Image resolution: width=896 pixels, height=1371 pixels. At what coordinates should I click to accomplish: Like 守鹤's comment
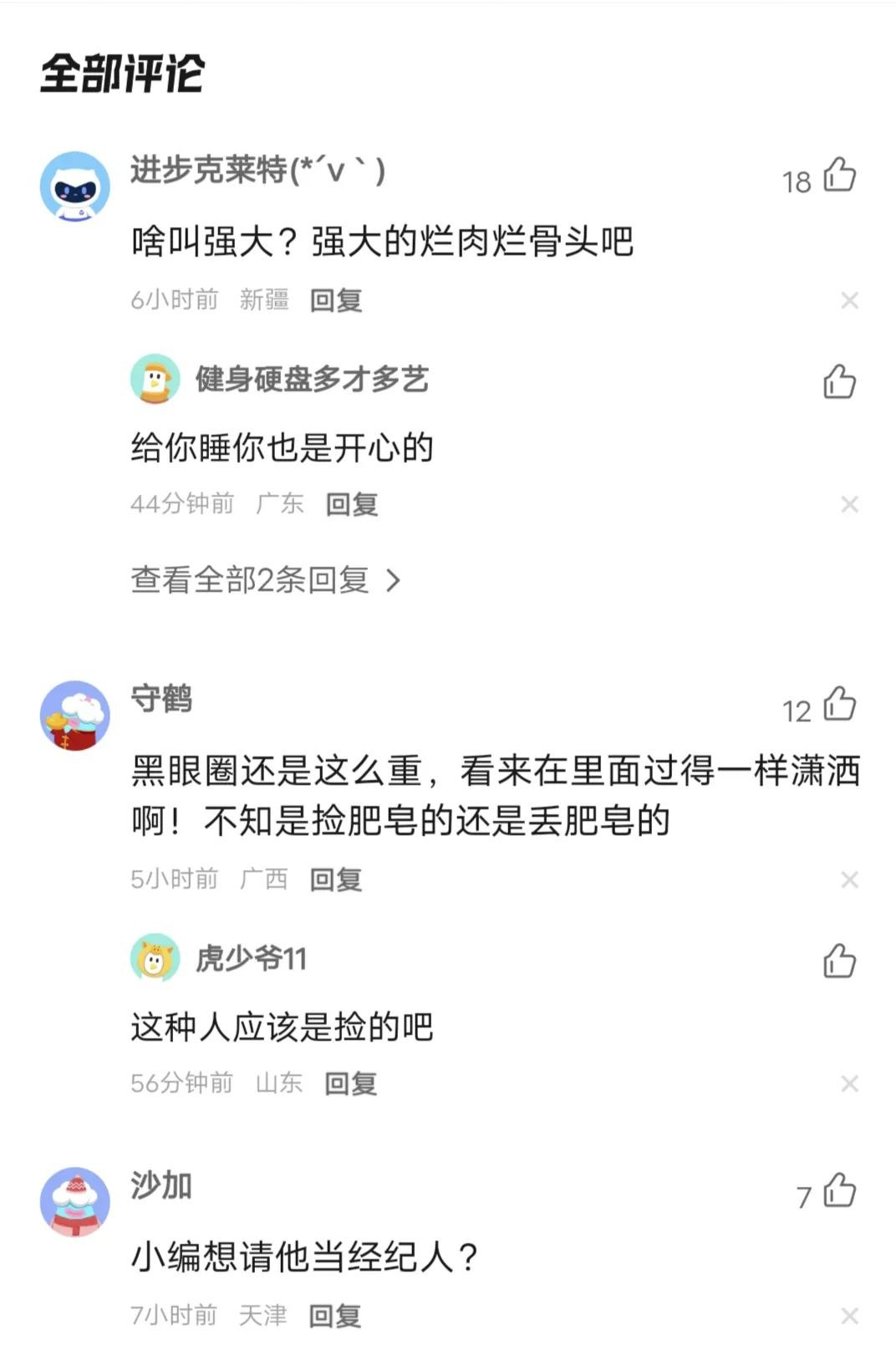tap(839, 705)
